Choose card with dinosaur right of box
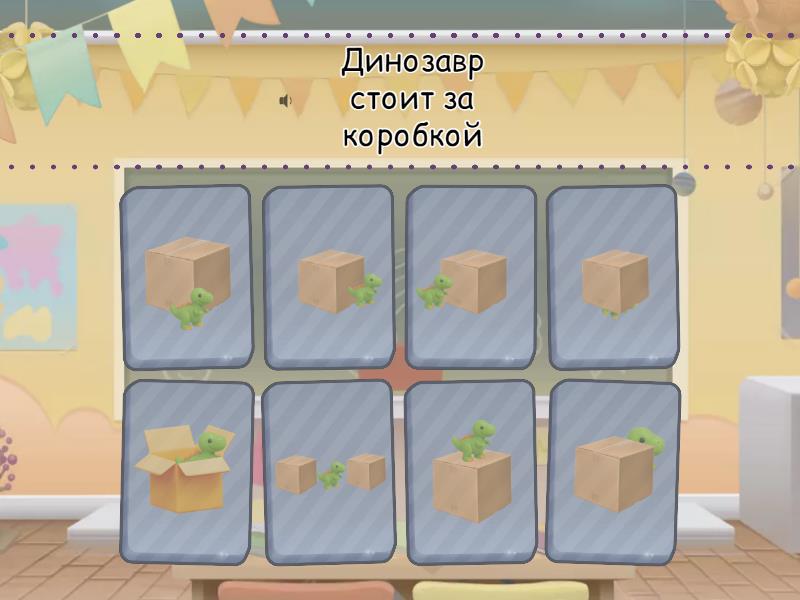Screen dimensions: 800x600 328,277
